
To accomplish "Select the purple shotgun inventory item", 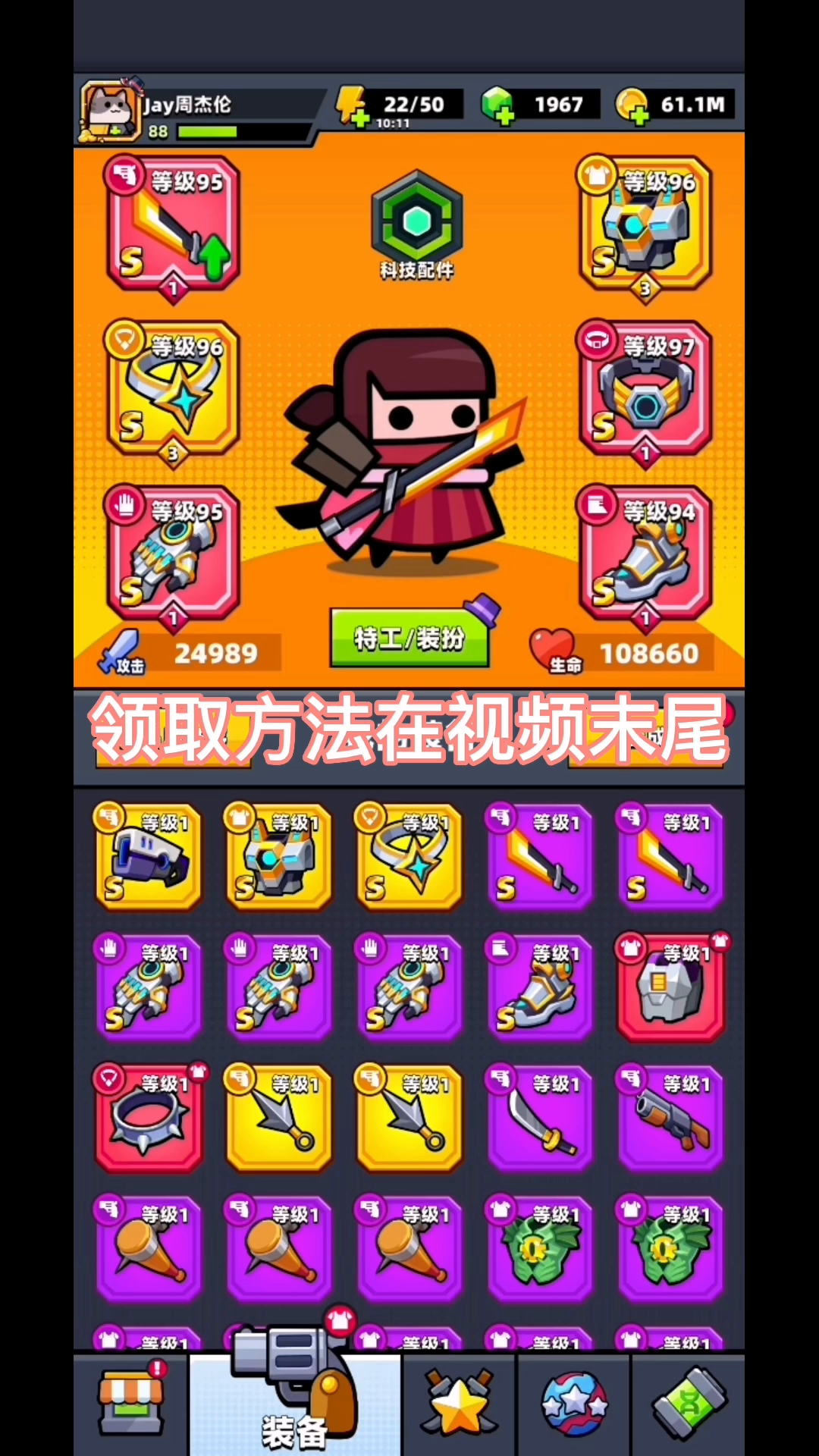I will tap(670, 1118).
